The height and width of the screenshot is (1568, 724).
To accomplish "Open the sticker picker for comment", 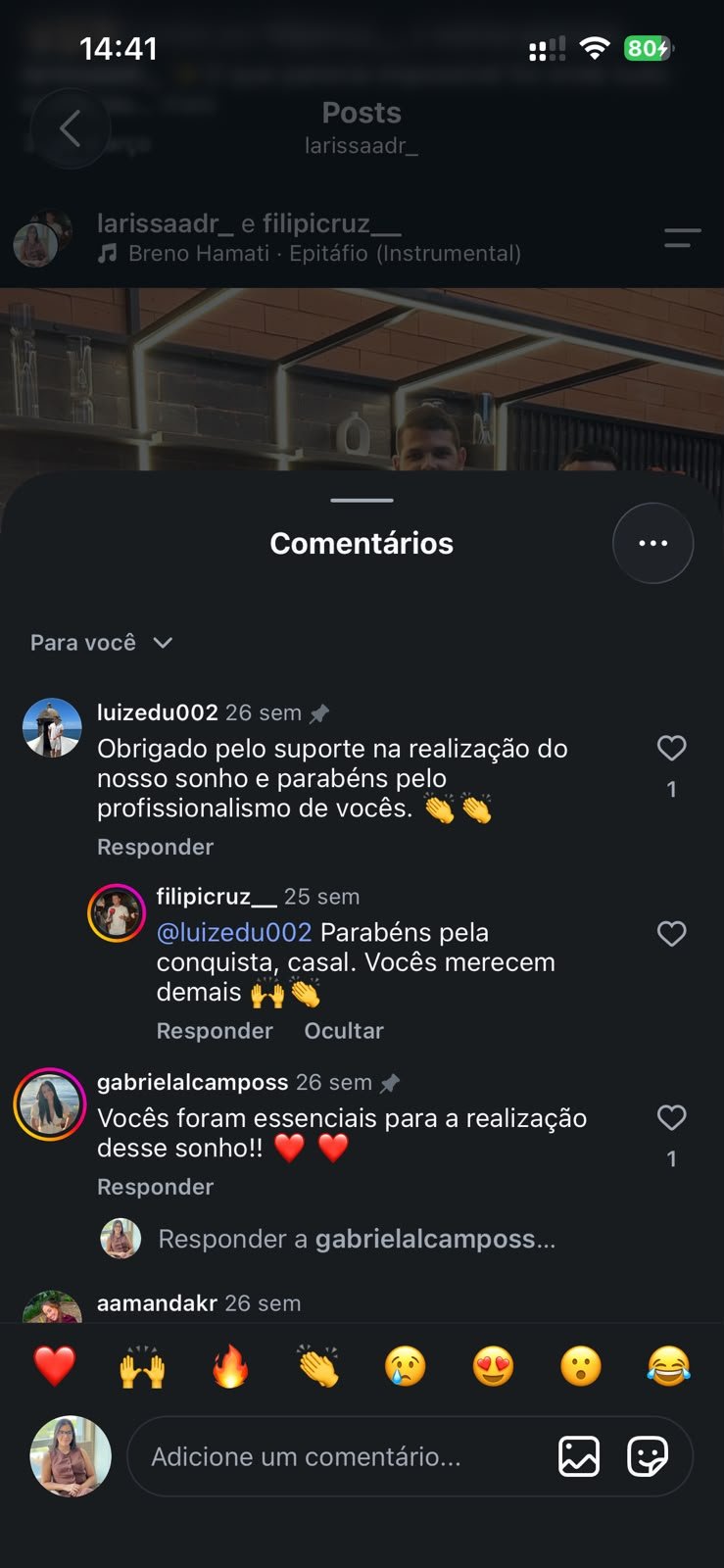I will pyautogui.click(x=648, y=1456).
